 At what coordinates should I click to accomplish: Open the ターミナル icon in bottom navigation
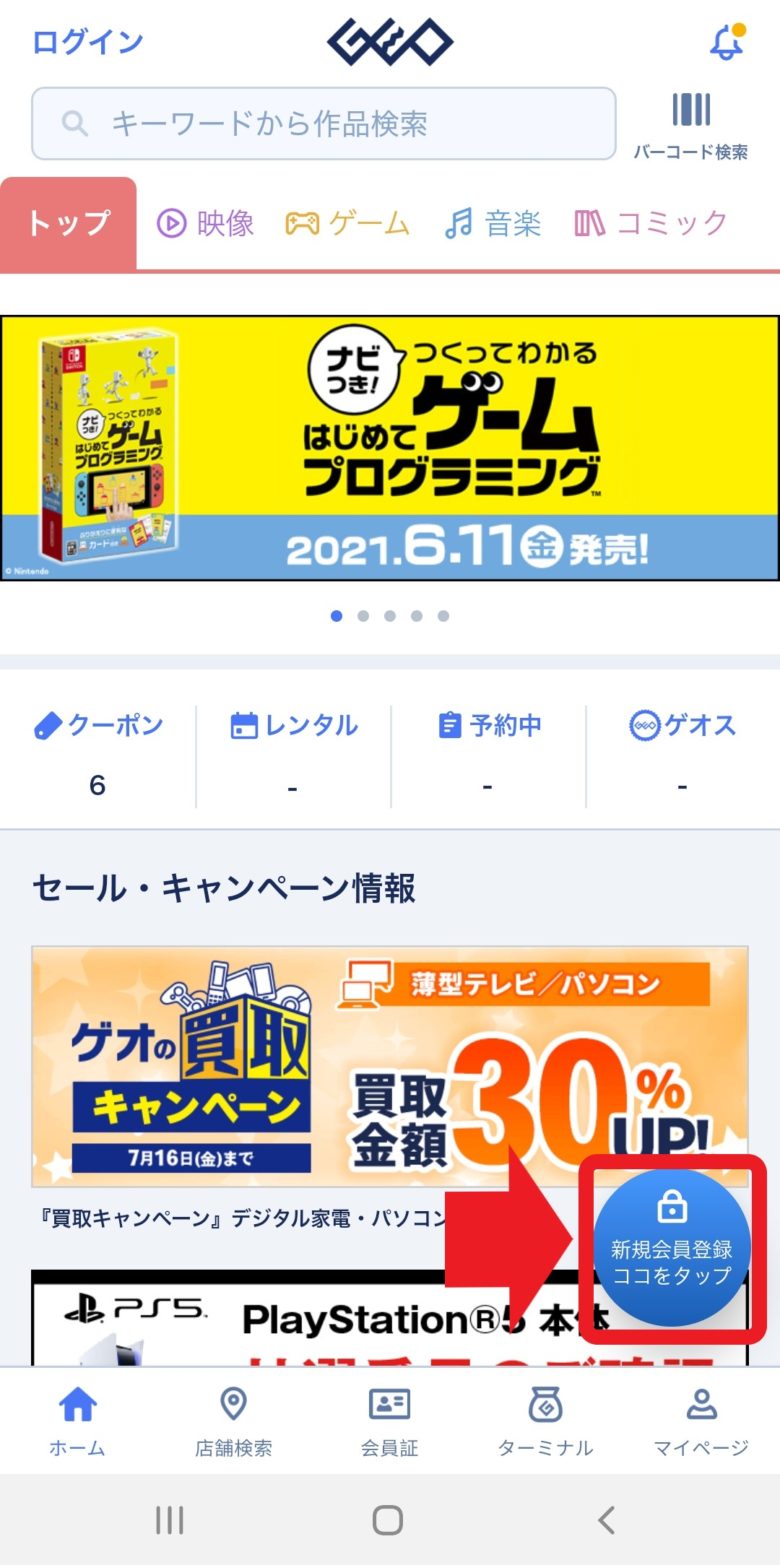pyautogui.click(x=545, y=1420)
